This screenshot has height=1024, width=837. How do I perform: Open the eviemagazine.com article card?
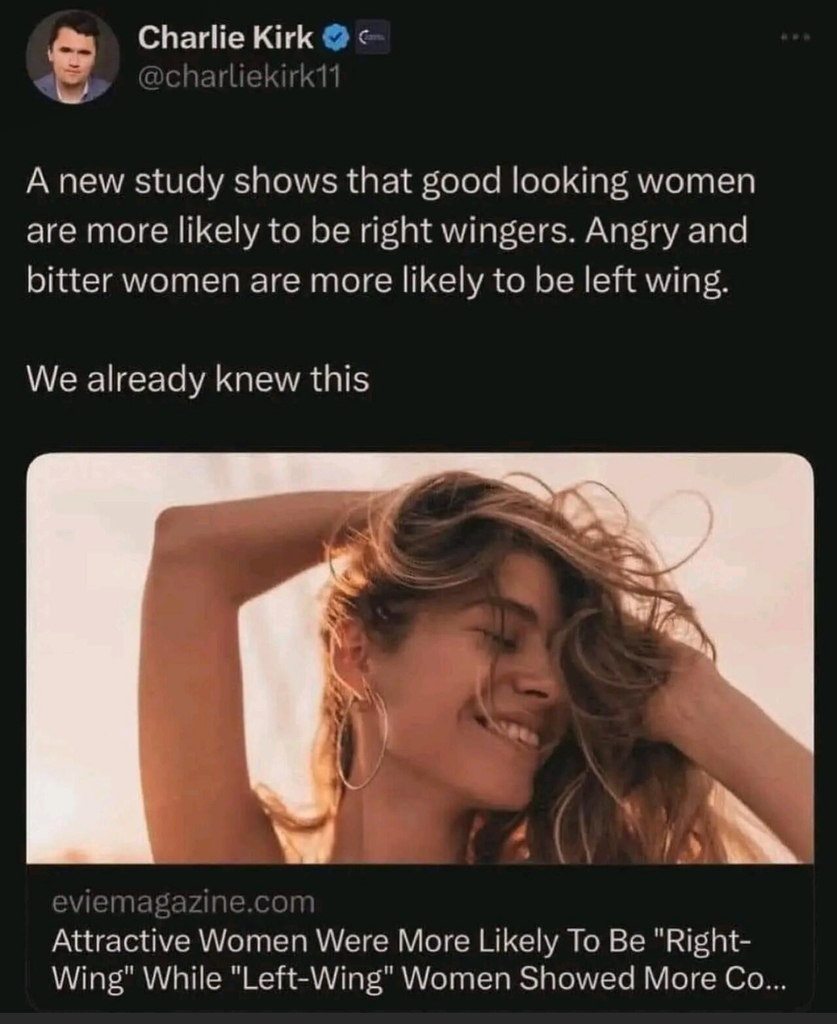click(420, 730)
